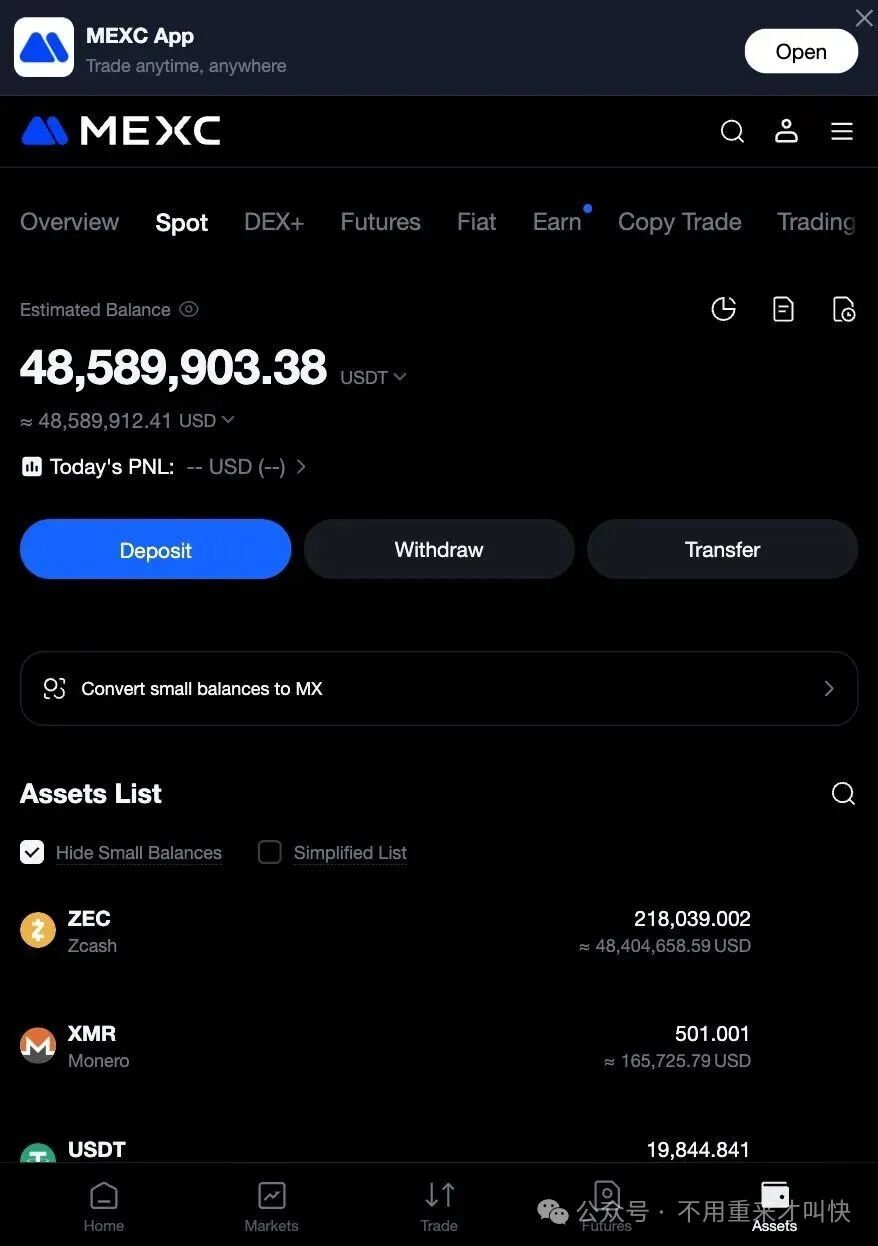Switch to the Futures tab
Viewport: 878px width, 1246px height.
pyautogui.click(x=380, y=222)
